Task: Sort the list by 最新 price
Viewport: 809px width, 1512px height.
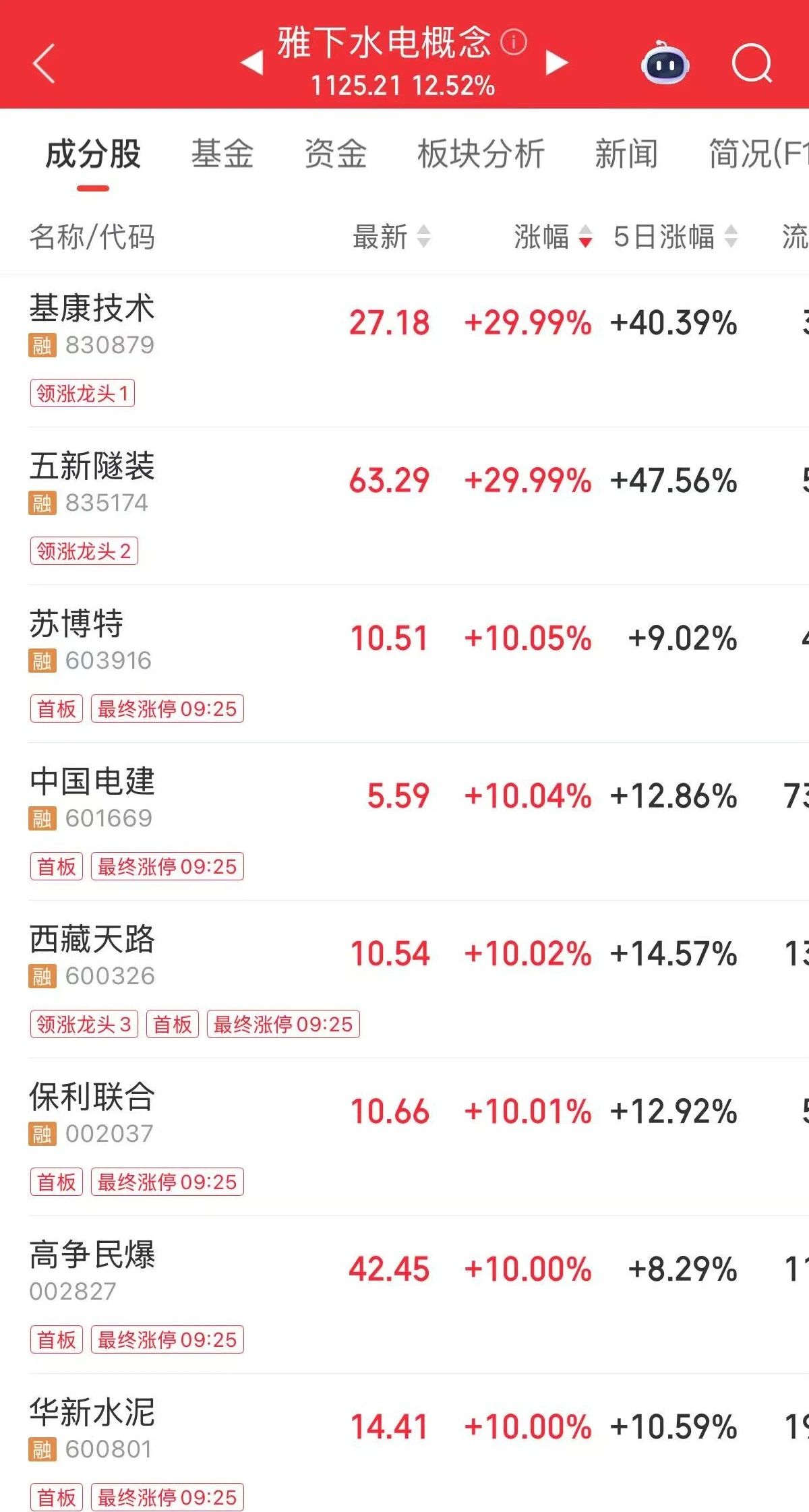Action: point(391,237)
